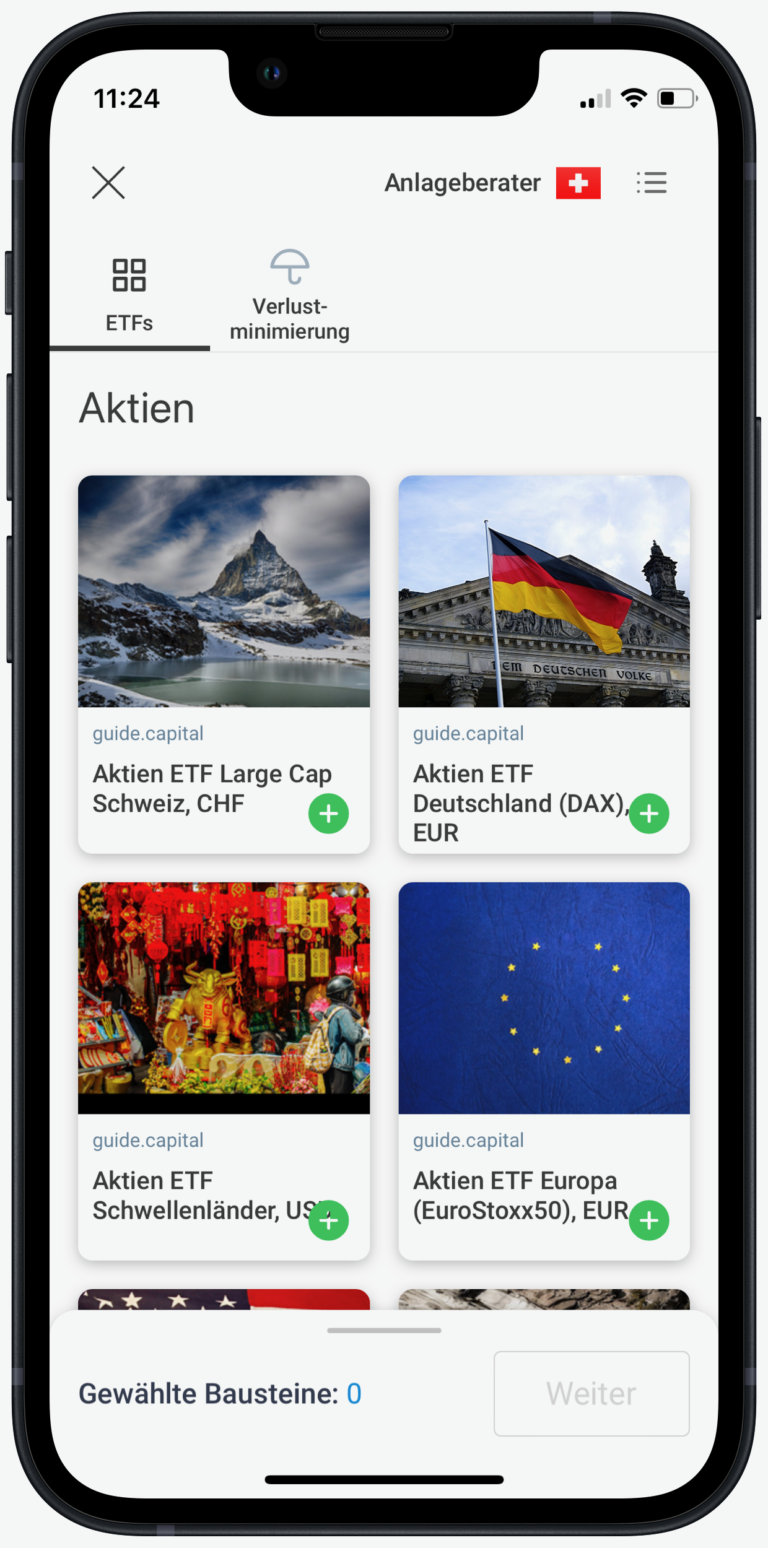This screenshot has width=768, height=1548.
Task: Open the Europa EuroStoxx50 ETF card
Action: coord(544,998)
